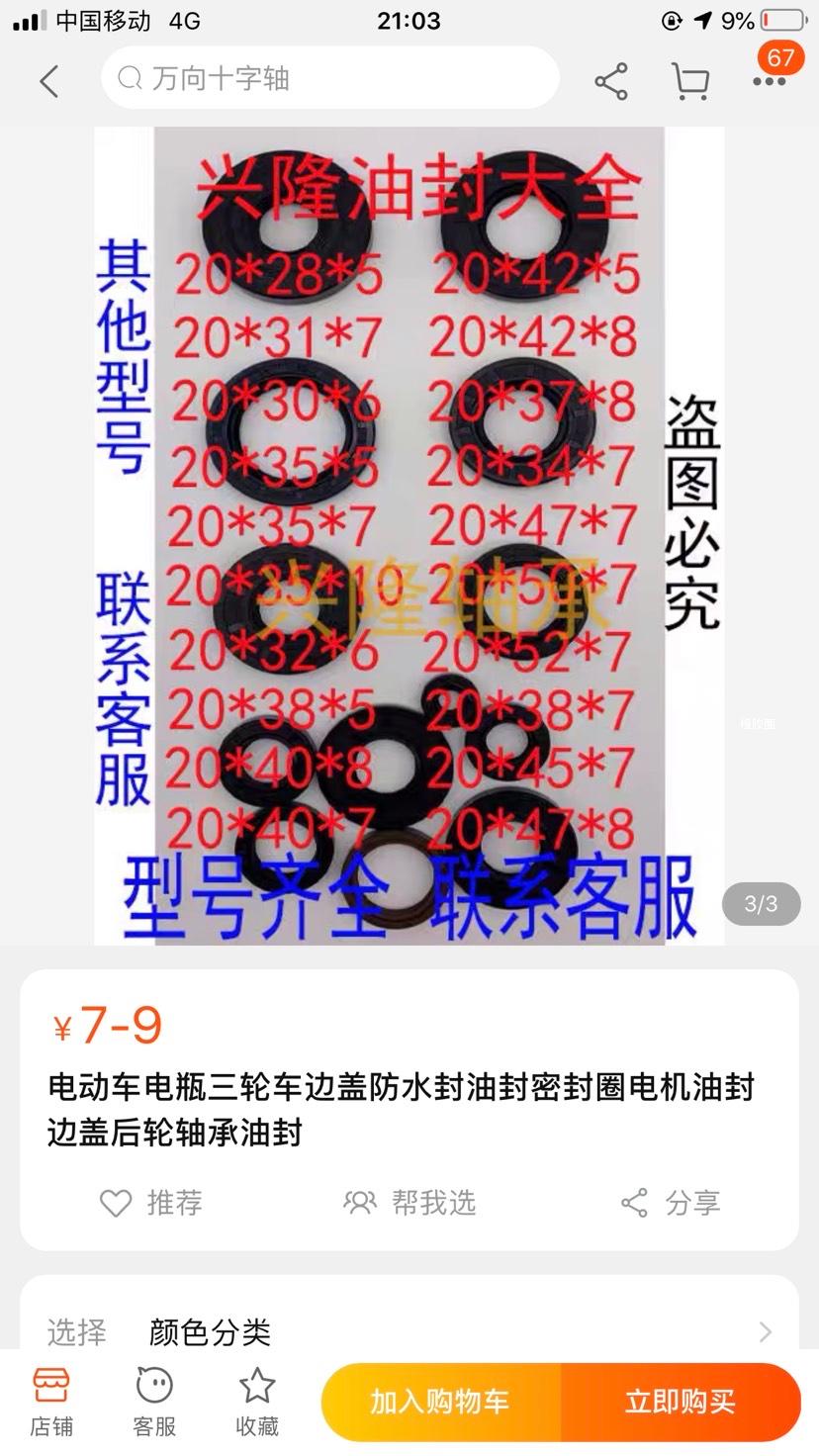Screen dimensions: 819x1456
Task: Tap 帮我选 to ask for help choosing
Action: pos(409,1203)
